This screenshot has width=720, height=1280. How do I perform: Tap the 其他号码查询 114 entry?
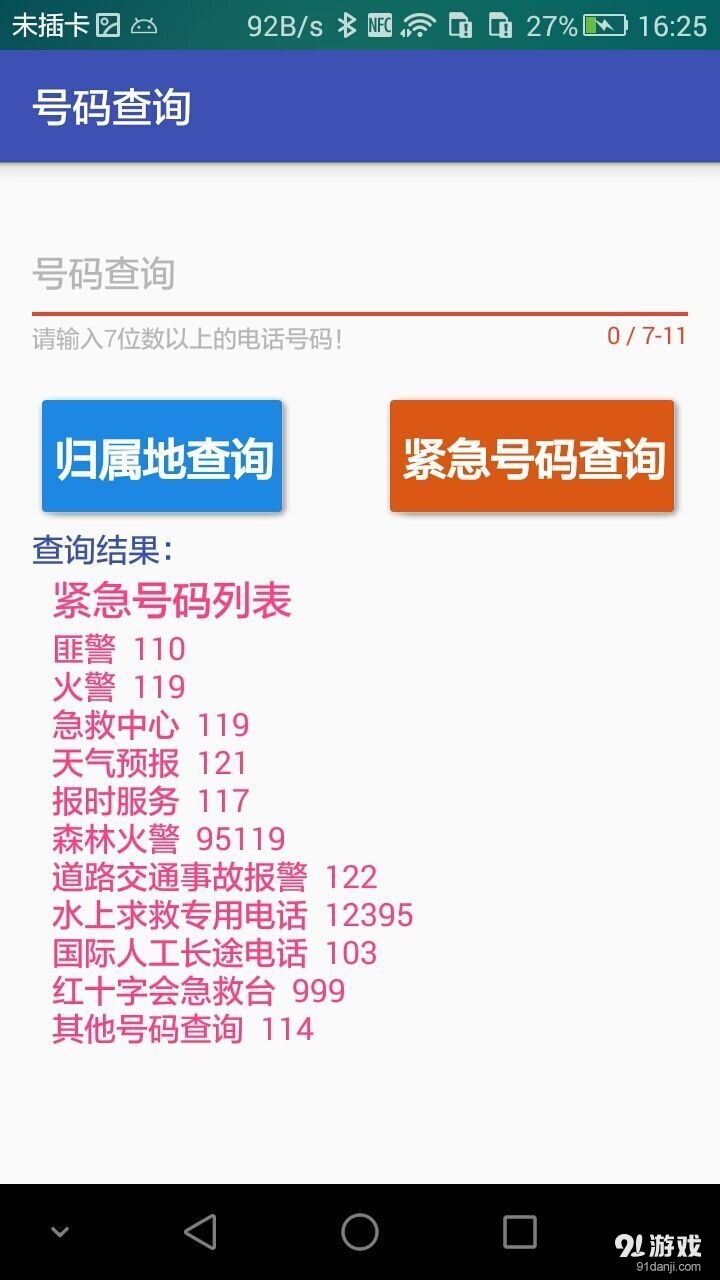(181, 1029)
